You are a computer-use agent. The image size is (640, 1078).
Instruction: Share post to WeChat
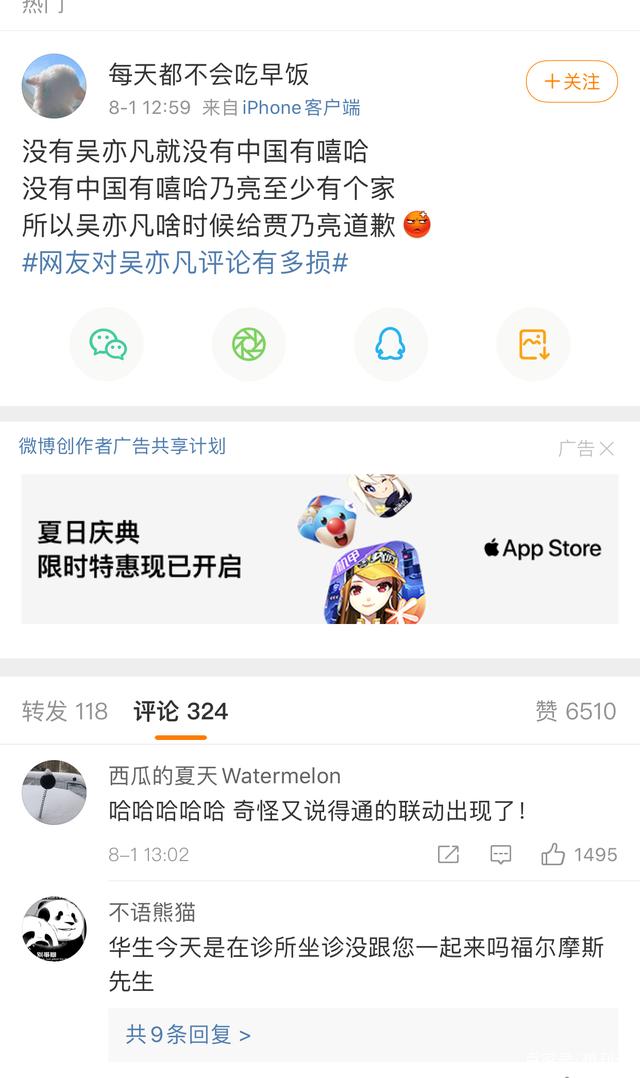click(107, 344)
